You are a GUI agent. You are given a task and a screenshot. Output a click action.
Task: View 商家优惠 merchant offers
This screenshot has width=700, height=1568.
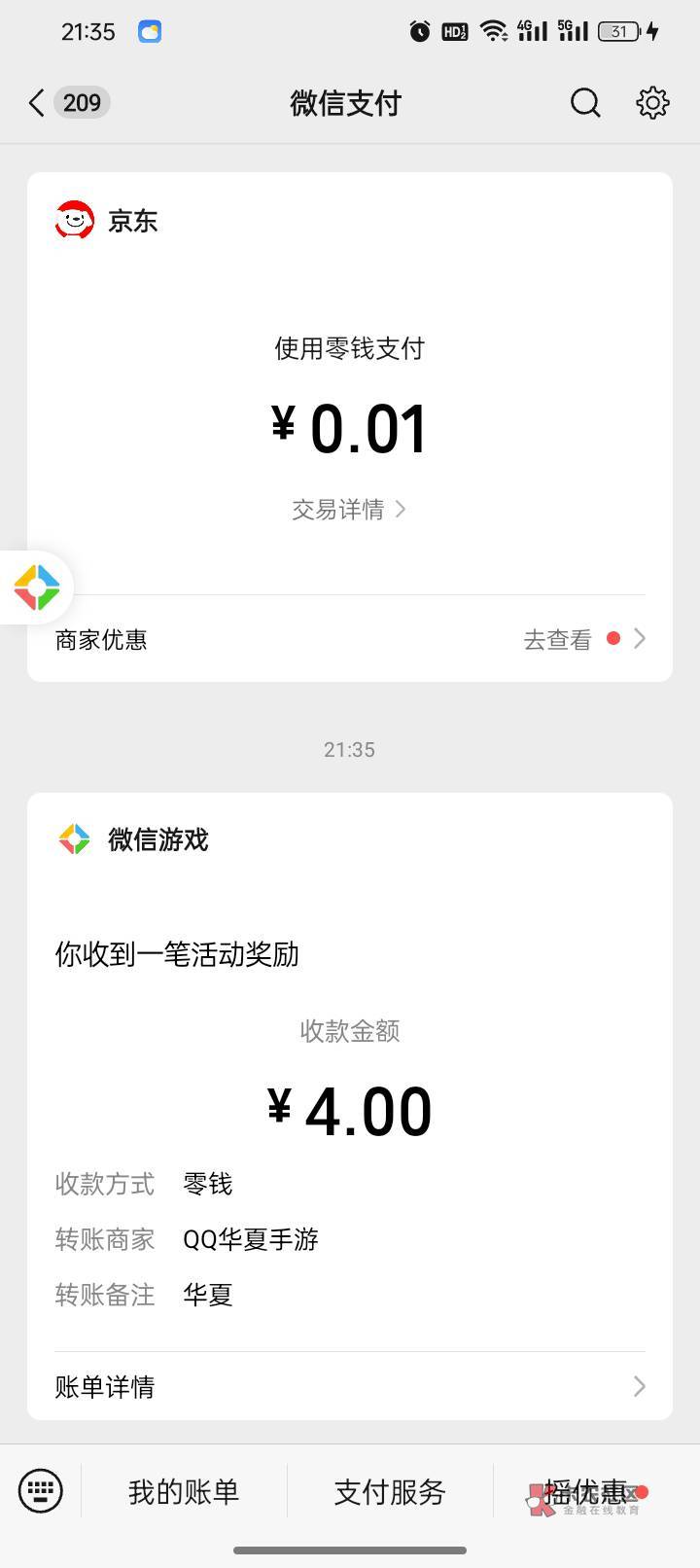[350, 639]
